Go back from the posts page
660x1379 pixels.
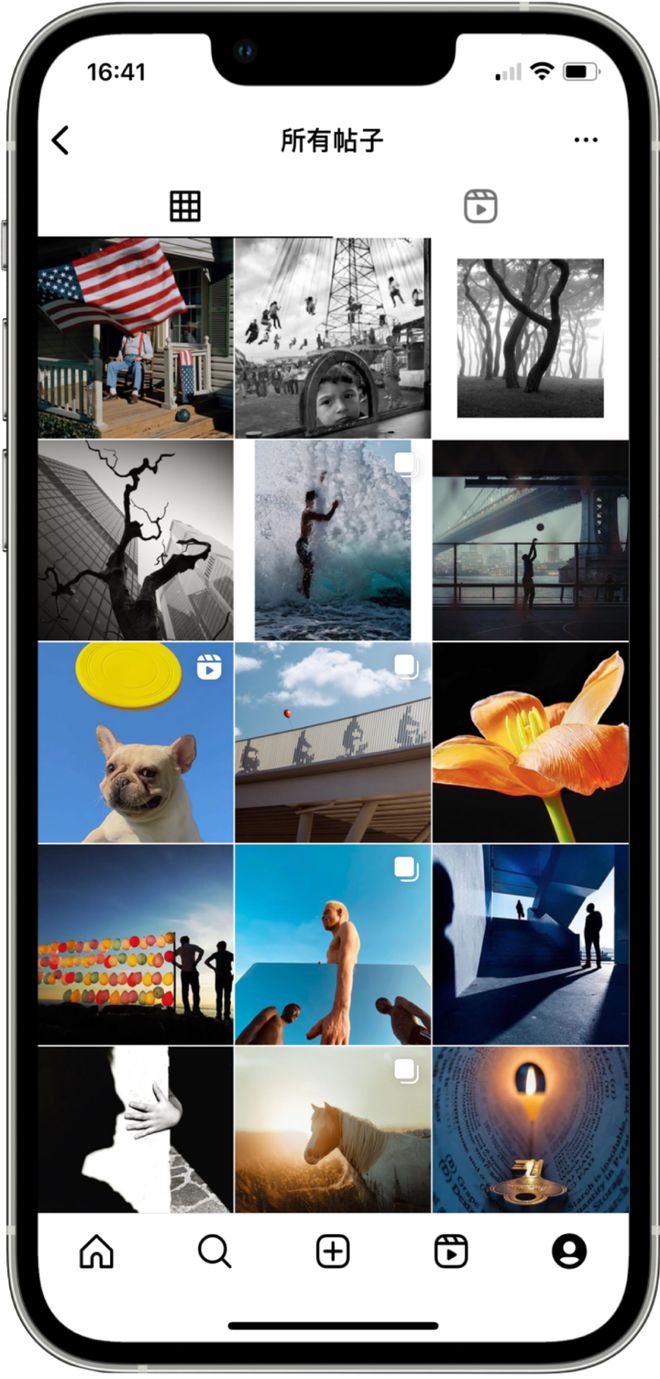pyautogui.click(x=61, y=140)
